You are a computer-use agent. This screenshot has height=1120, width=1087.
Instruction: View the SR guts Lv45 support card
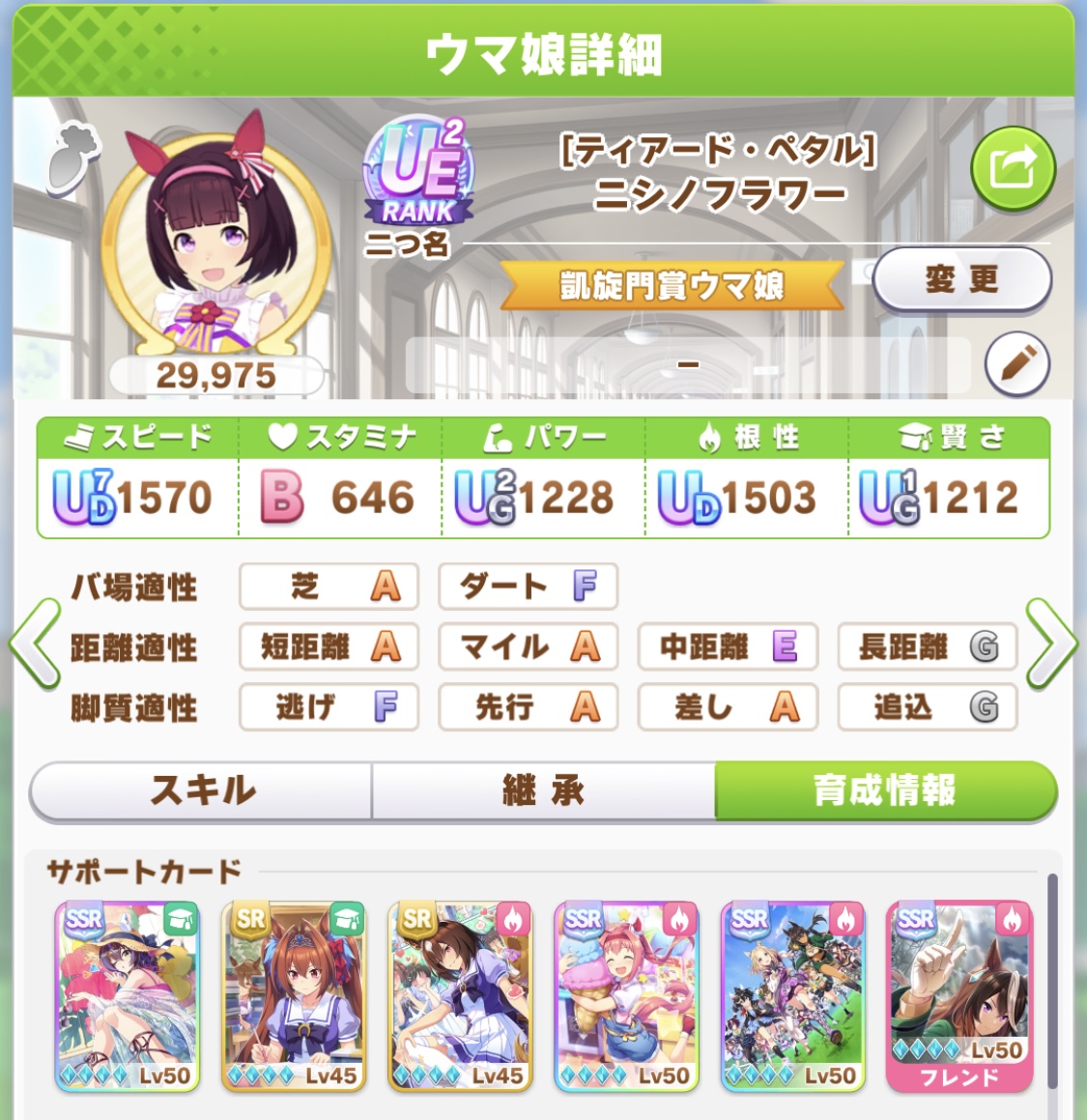(460, 995)
